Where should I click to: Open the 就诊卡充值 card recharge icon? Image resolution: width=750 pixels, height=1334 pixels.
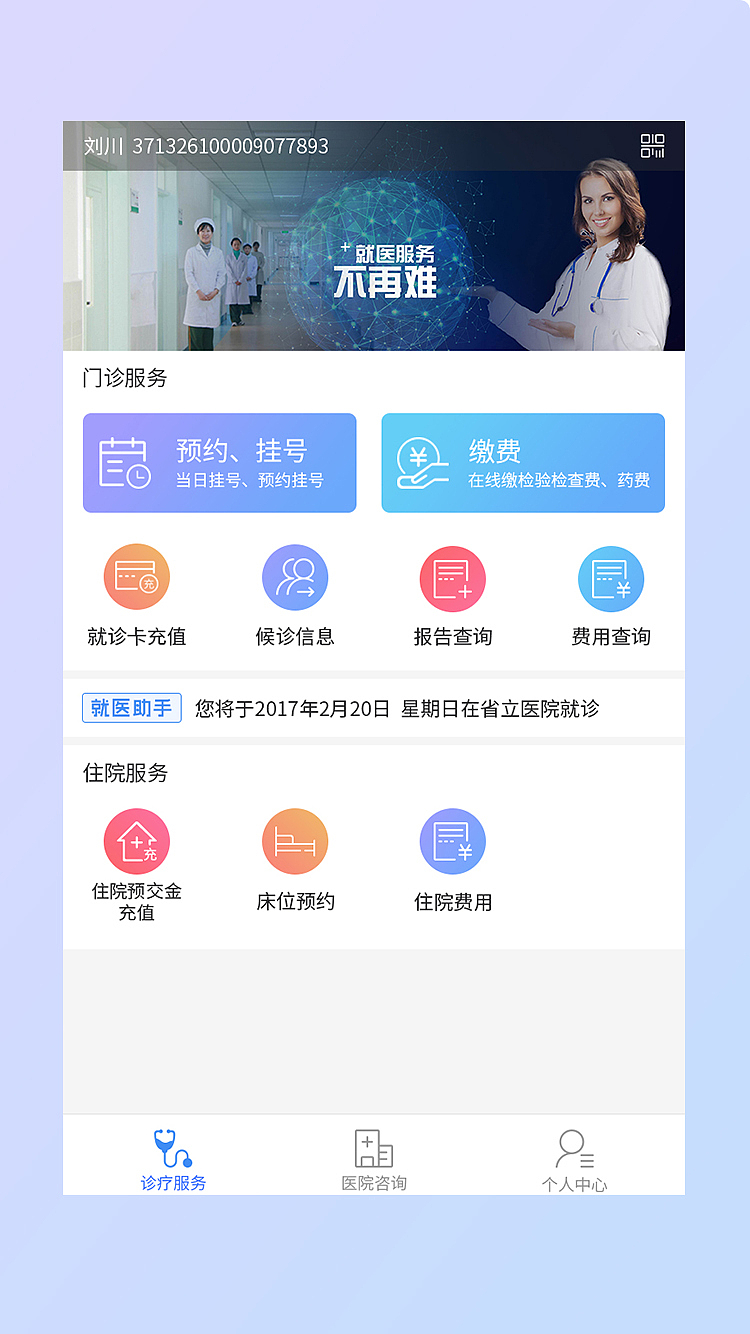pos(137,577)
